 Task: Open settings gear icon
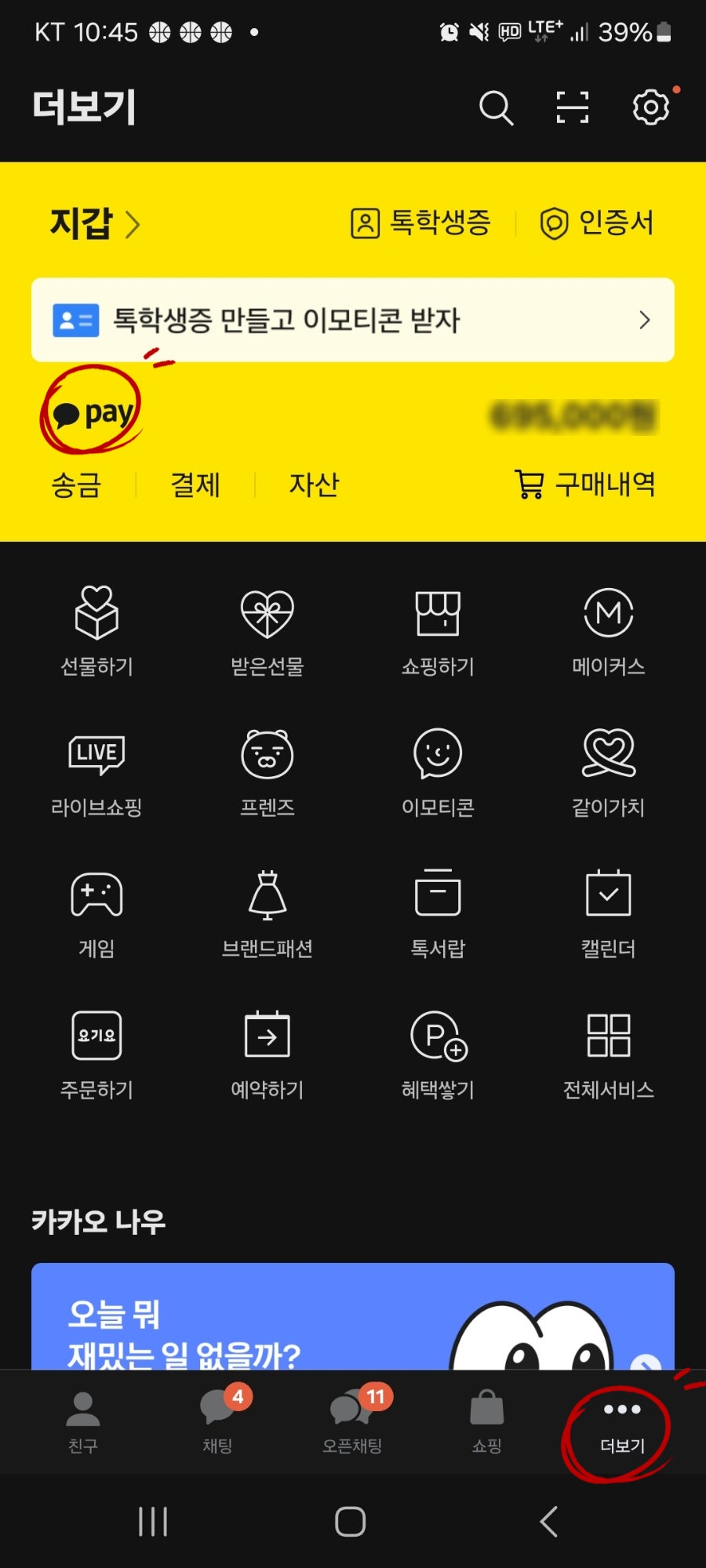(650, 107)
